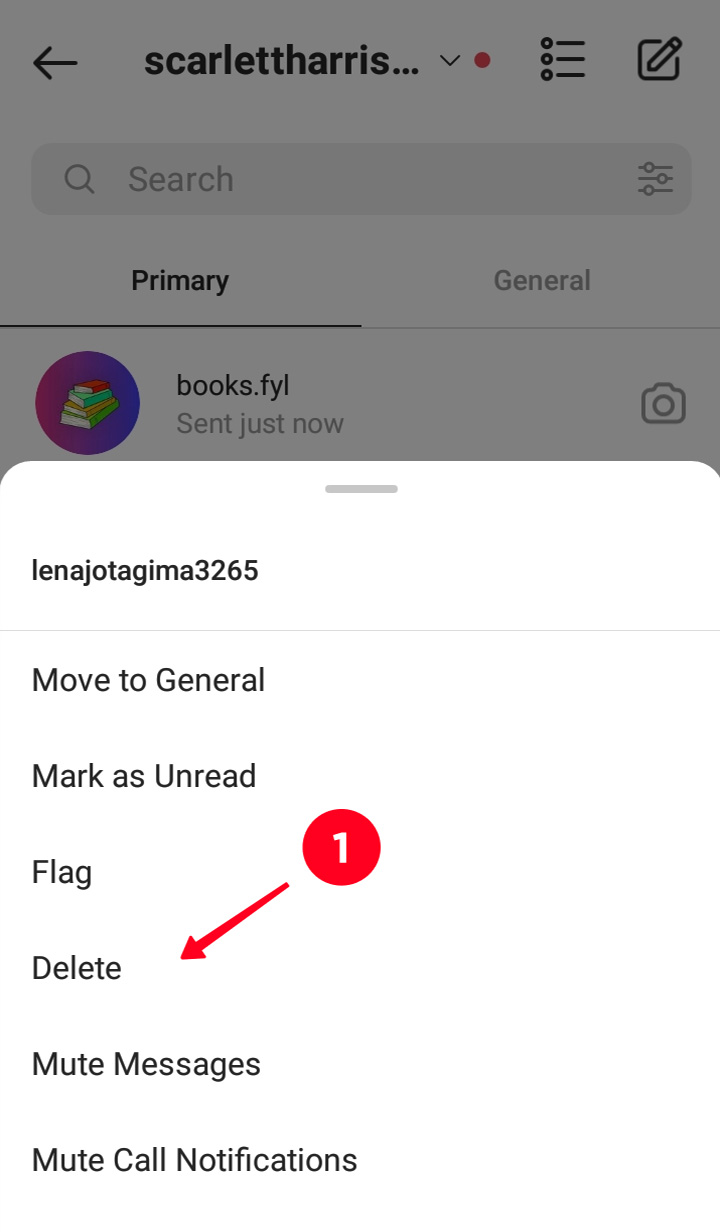Viewport: 720px width, 1232px height.
Task: Switch to the Primary tab
Action: (x=180, y=281)
